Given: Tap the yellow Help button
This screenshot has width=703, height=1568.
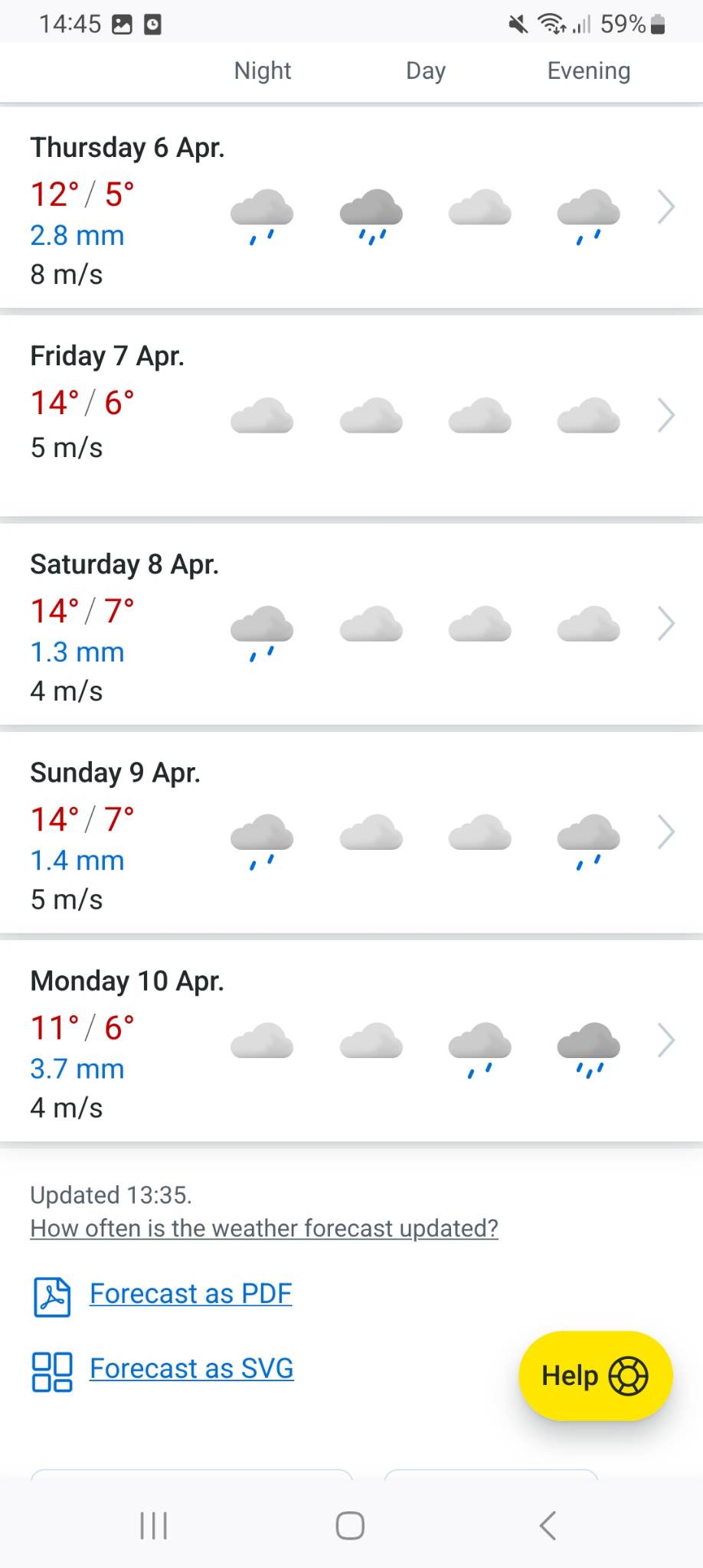Looking at the screenshot, I should click(x=595, y=1376).
